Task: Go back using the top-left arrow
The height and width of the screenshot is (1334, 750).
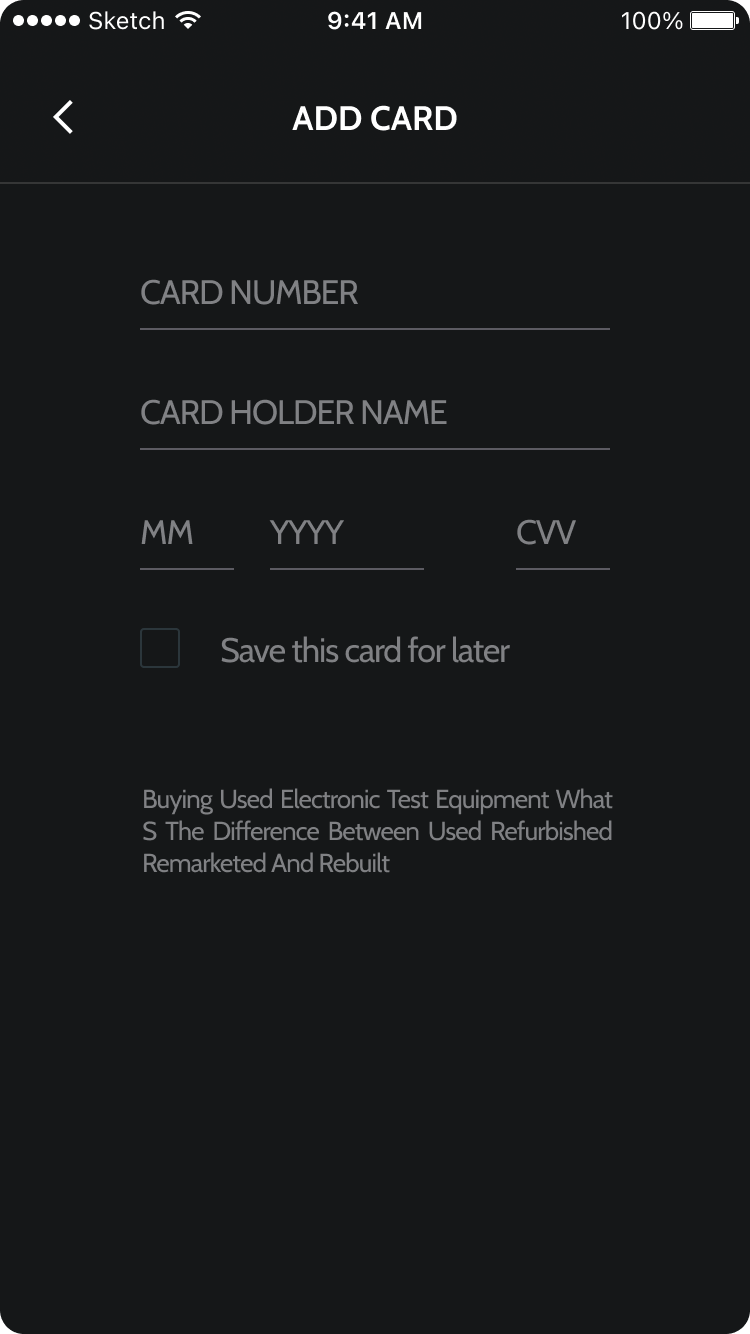Action: (63, 117)
